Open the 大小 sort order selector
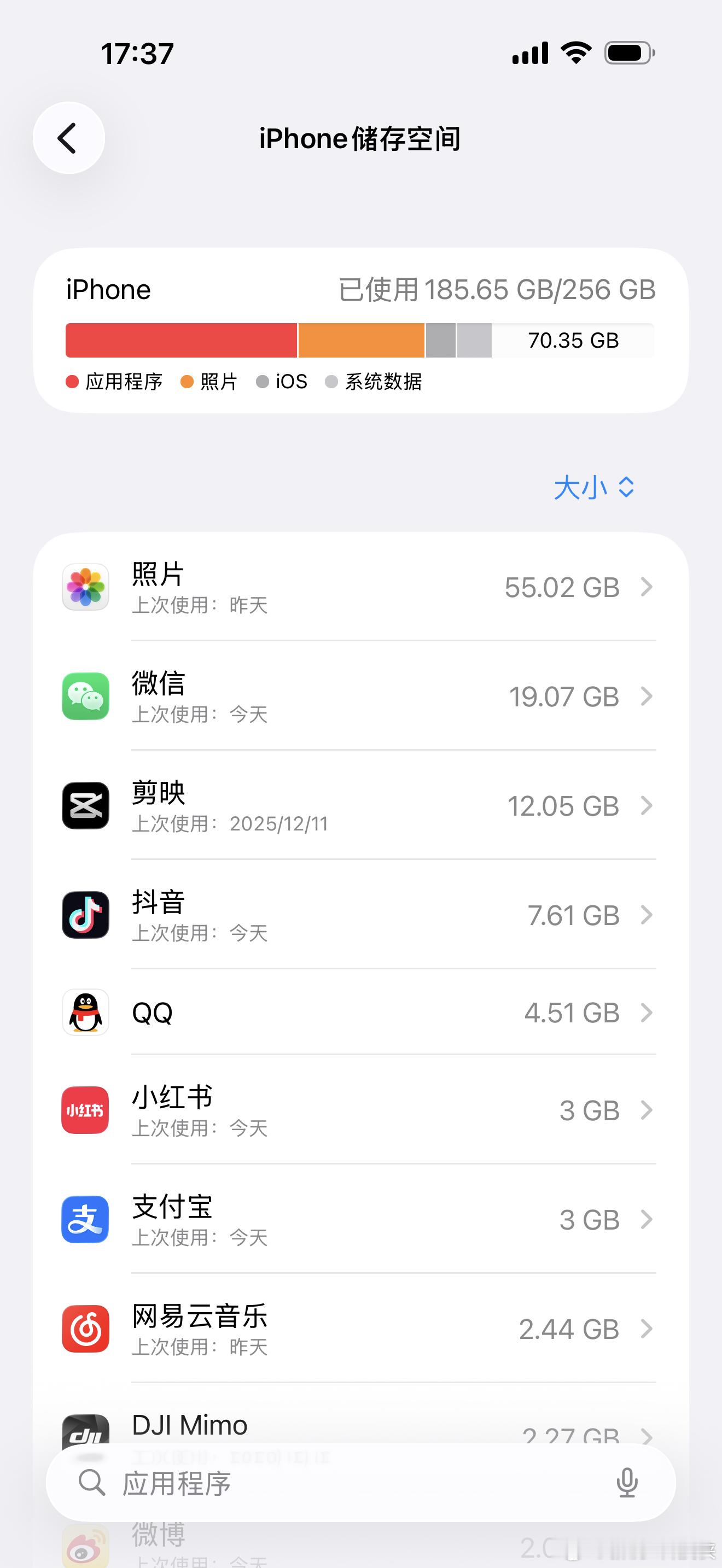The image size is (722, 1568). coord(595,487)
